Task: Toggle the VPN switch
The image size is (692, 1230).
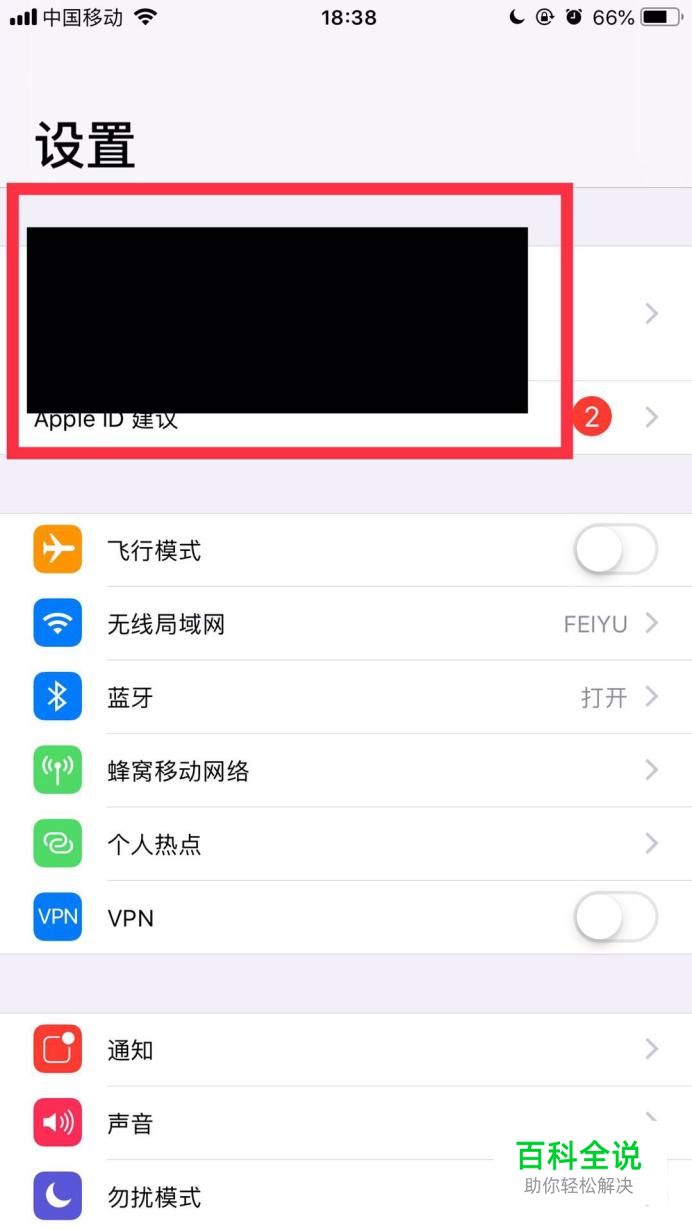Action: click(x=615, y=917)
